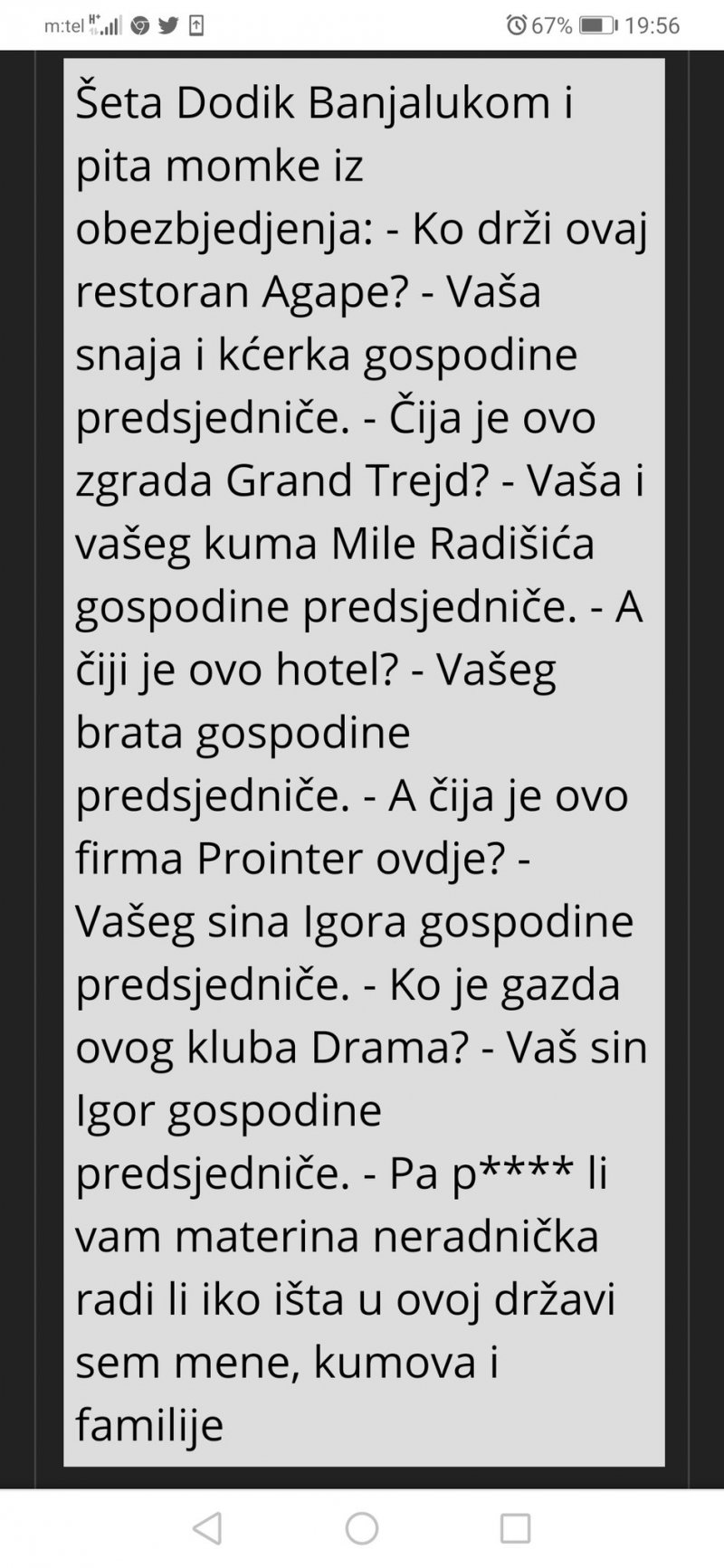724x1568 pixels.
Task: Tap the Chrome browser icon in the status bar
Action: pos(140,24)
